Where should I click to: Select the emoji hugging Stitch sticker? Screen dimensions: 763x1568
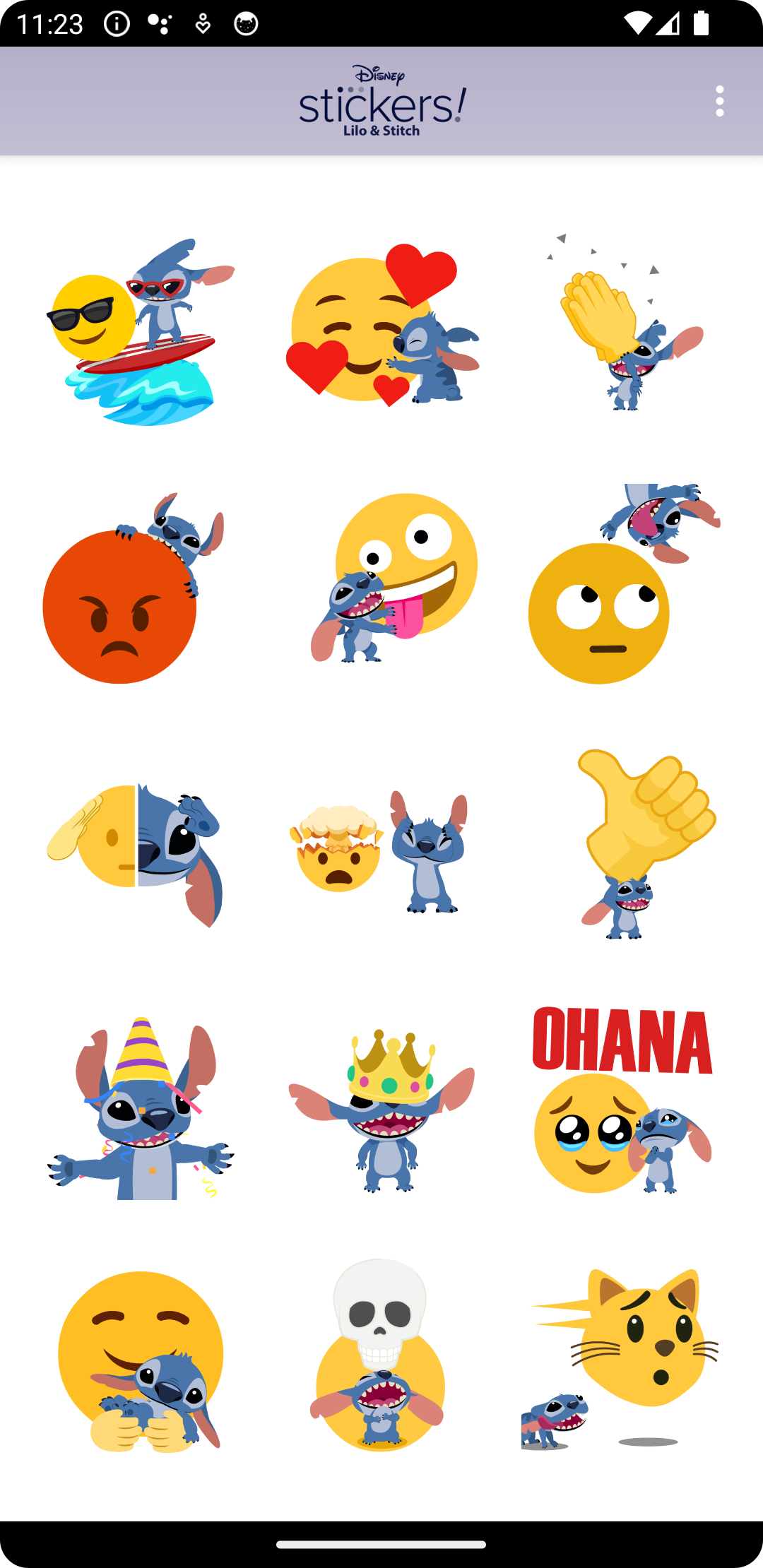[x=141, y=1362]
